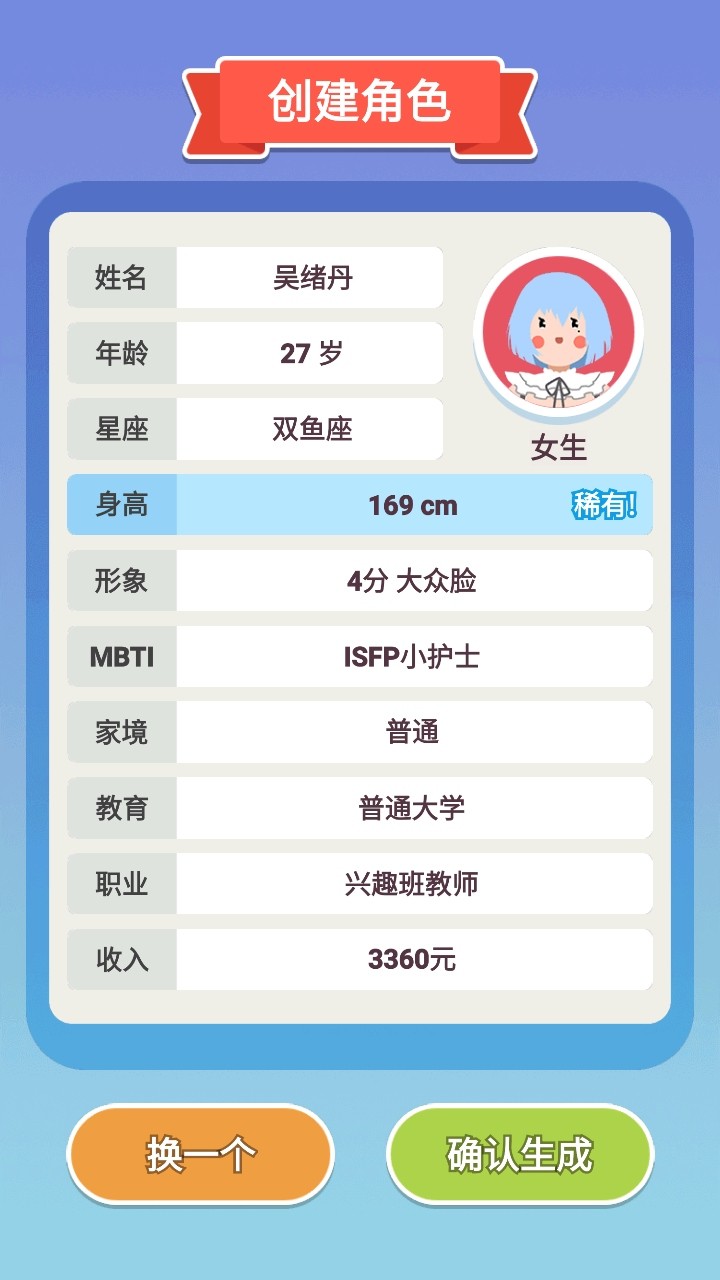Viewport: 720px width, 1280px height.
Task: Open the 双鱼座 zodiac value
Action: [309, 429]
